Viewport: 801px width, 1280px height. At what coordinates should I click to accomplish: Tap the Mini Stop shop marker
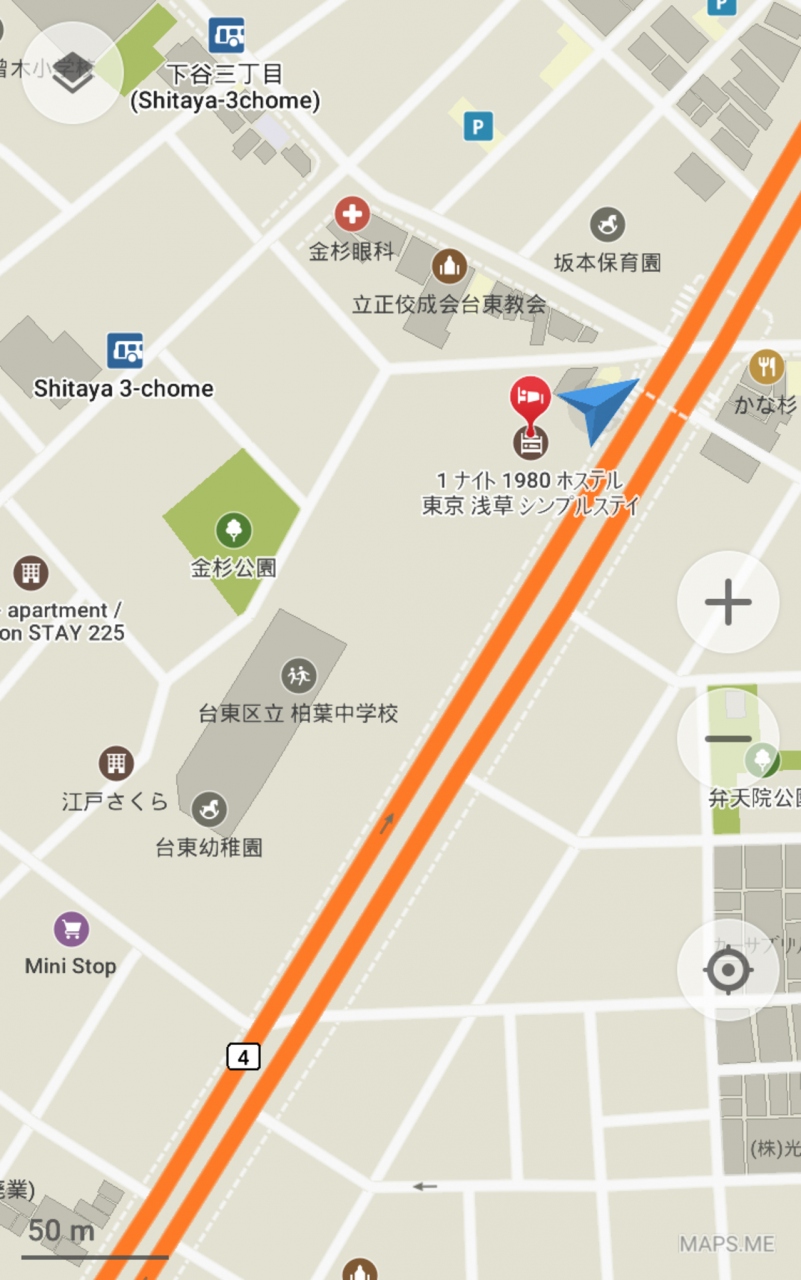(x=71, y=930)
